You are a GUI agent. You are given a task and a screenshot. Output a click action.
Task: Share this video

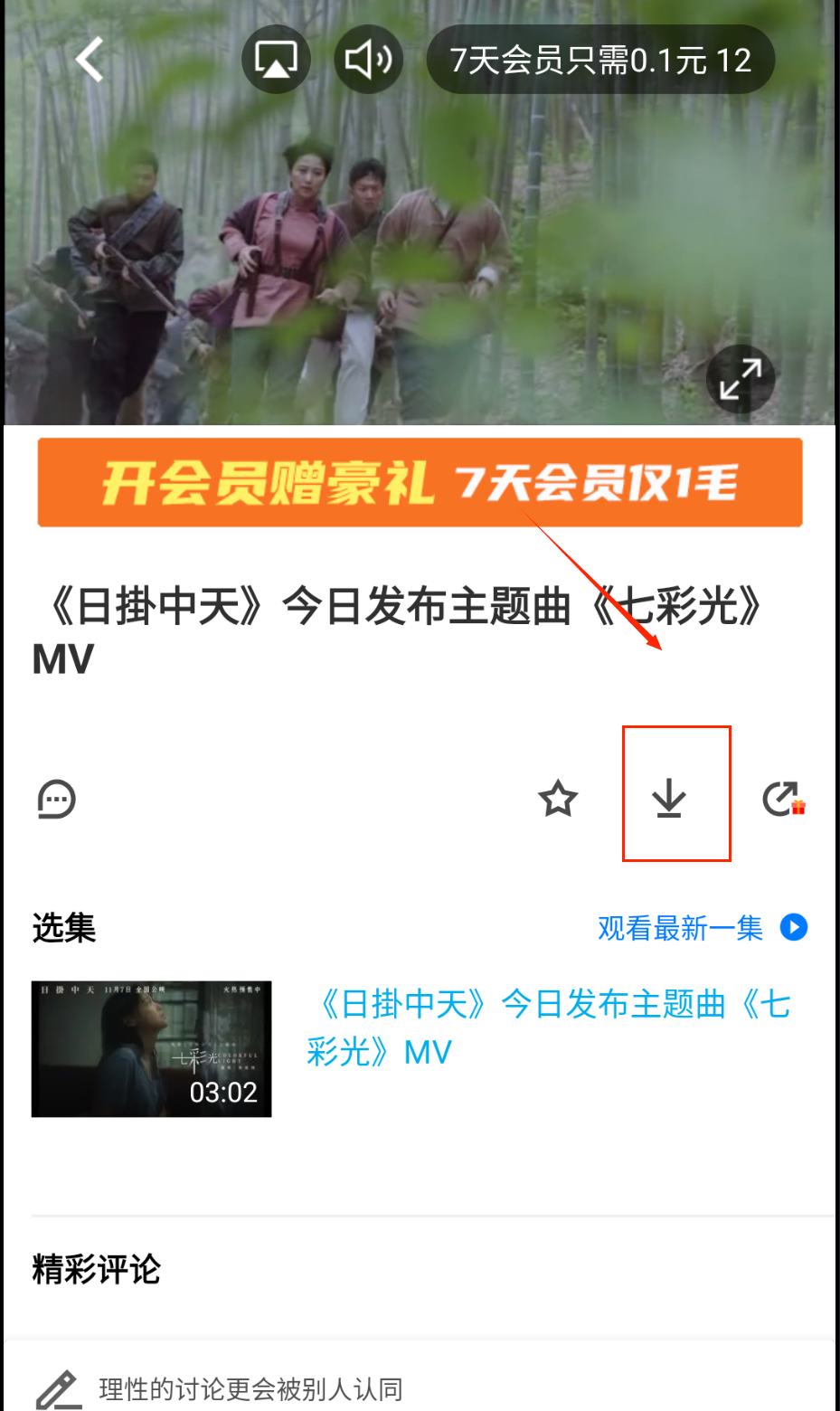click(x=782, y=800)
